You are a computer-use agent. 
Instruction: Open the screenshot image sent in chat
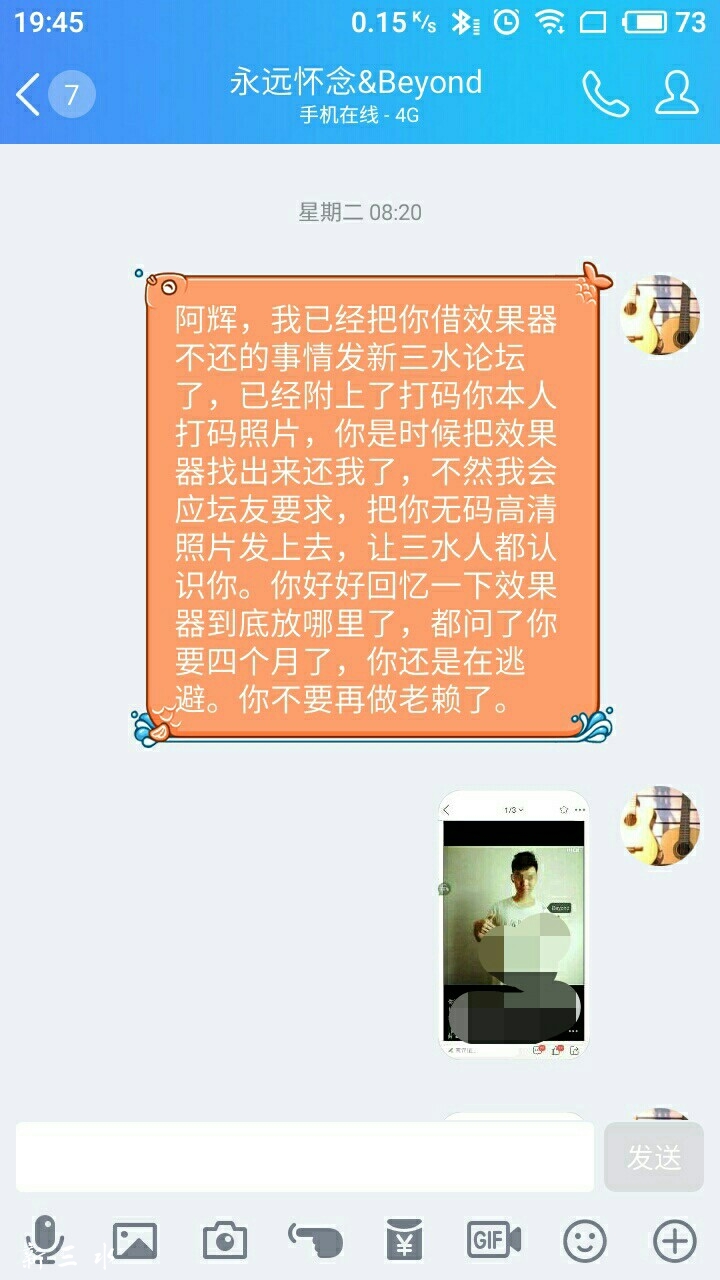(x=513, y=925)
